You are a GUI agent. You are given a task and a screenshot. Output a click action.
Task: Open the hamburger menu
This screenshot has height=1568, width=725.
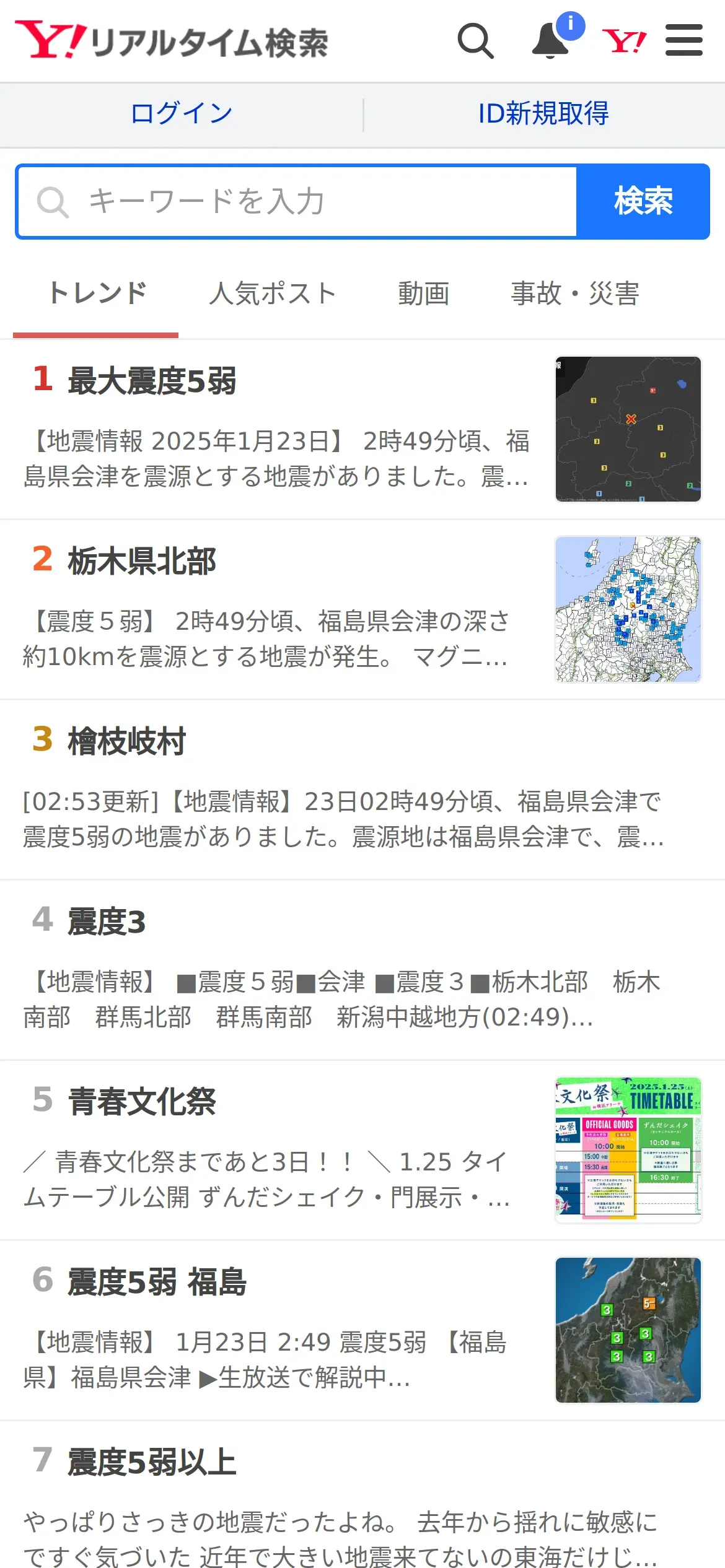point(684,40)
